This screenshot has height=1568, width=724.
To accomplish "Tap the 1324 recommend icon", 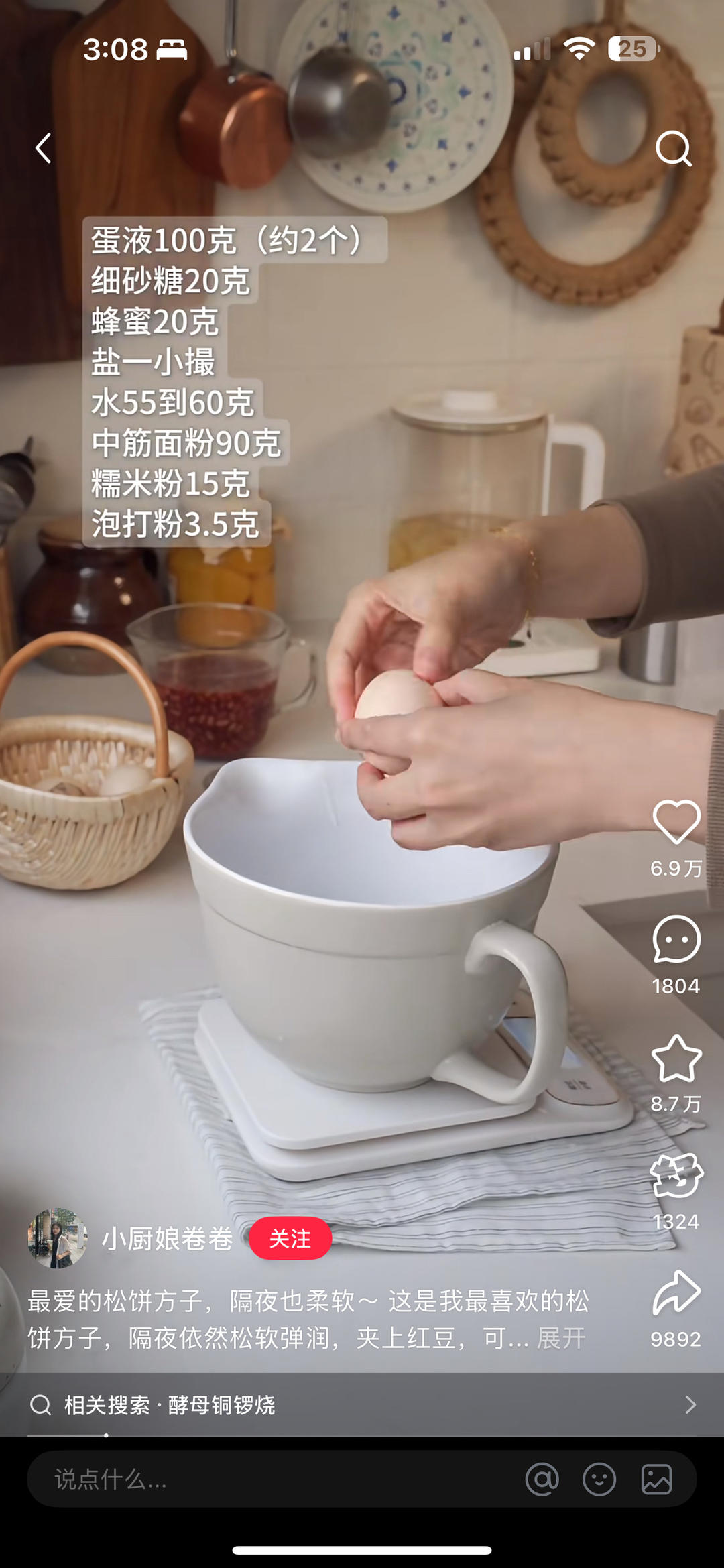I will (x=676, y=1177).
